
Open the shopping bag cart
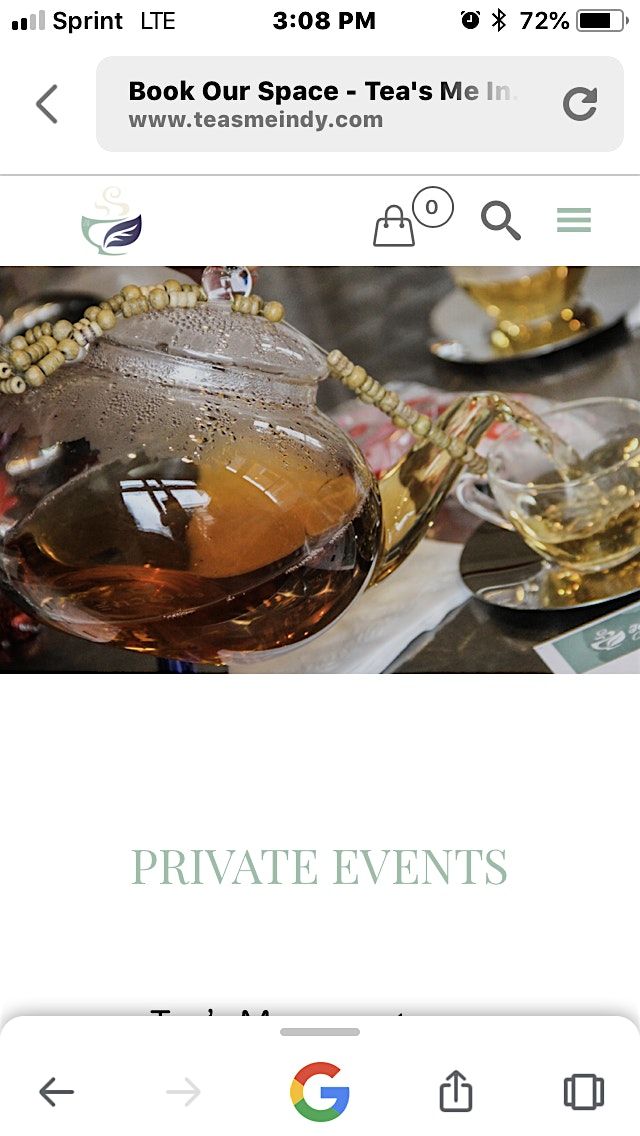pyautogui.click(x=394, y=225)
